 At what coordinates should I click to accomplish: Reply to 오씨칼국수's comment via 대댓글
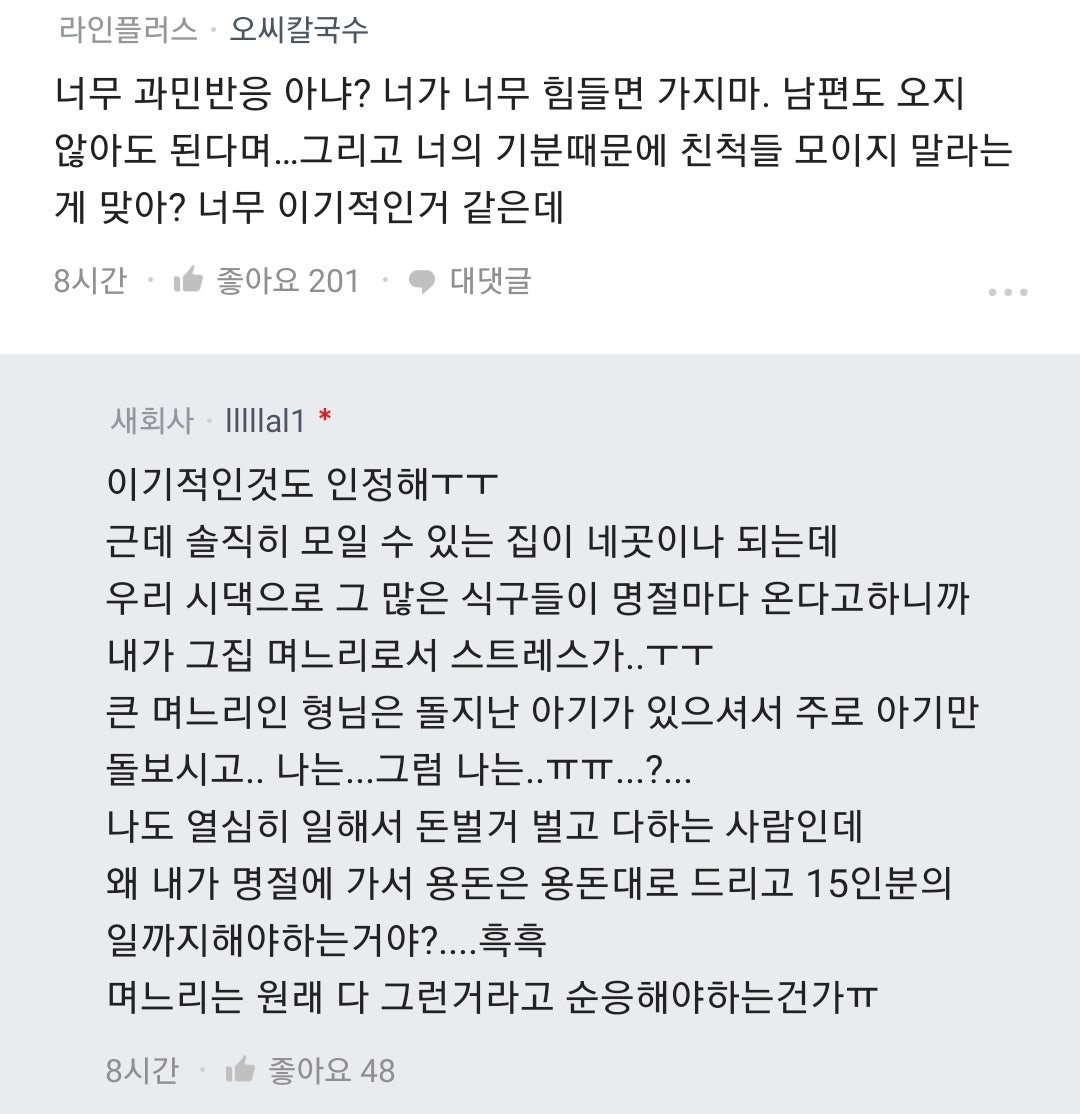point(470,281)
